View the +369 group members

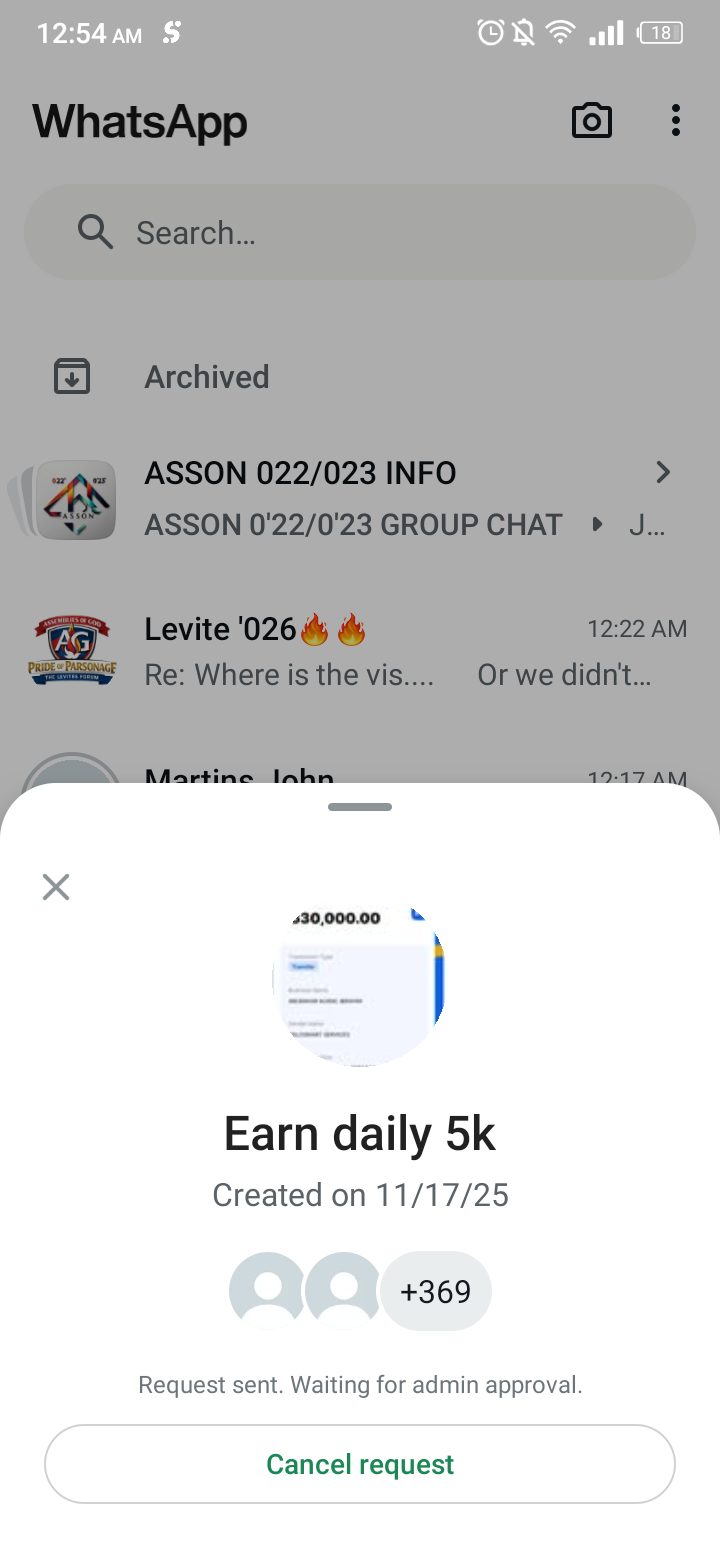coord(436,1291)
